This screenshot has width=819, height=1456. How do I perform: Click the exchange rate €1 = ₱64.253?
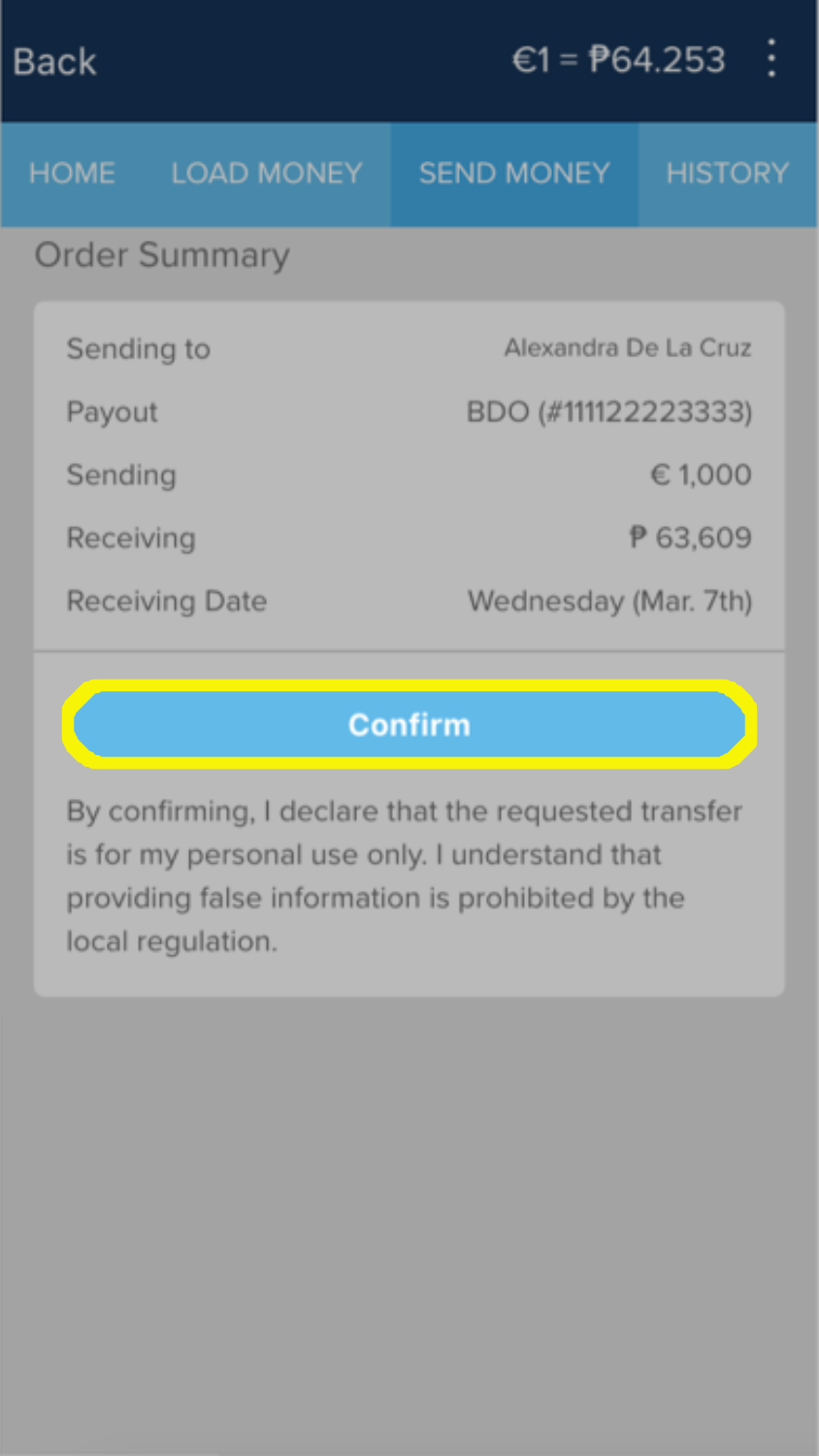click(x=618, y=60)
